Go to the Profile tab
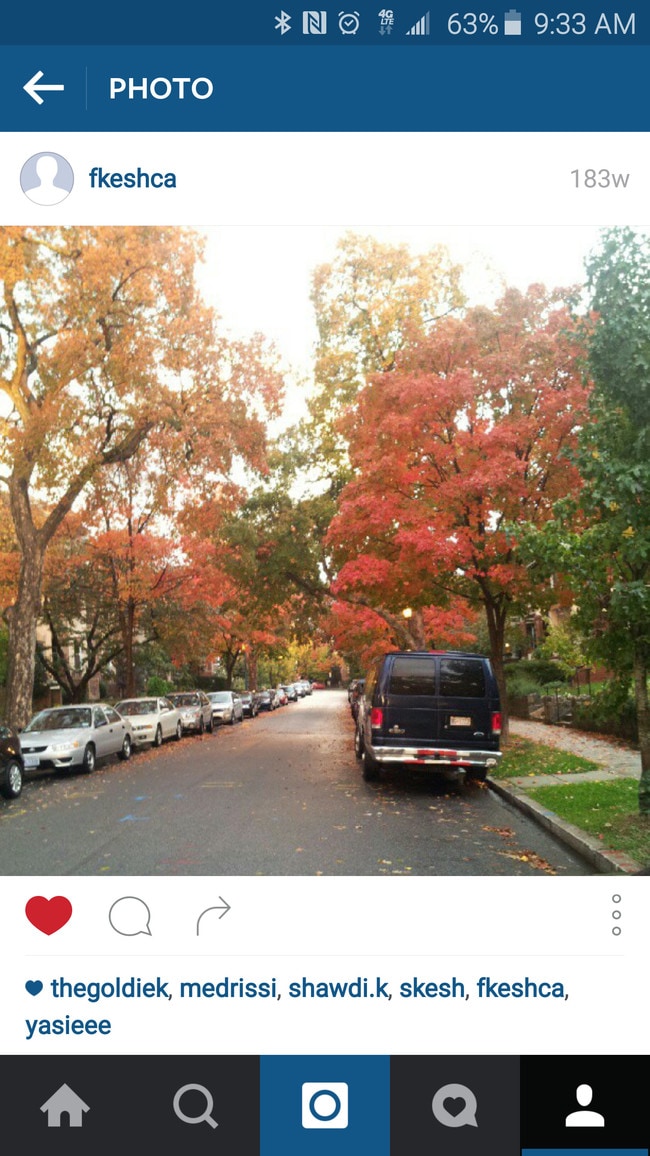The height and width of the screenshot is (1156, 650). [x=585, y=1106]
